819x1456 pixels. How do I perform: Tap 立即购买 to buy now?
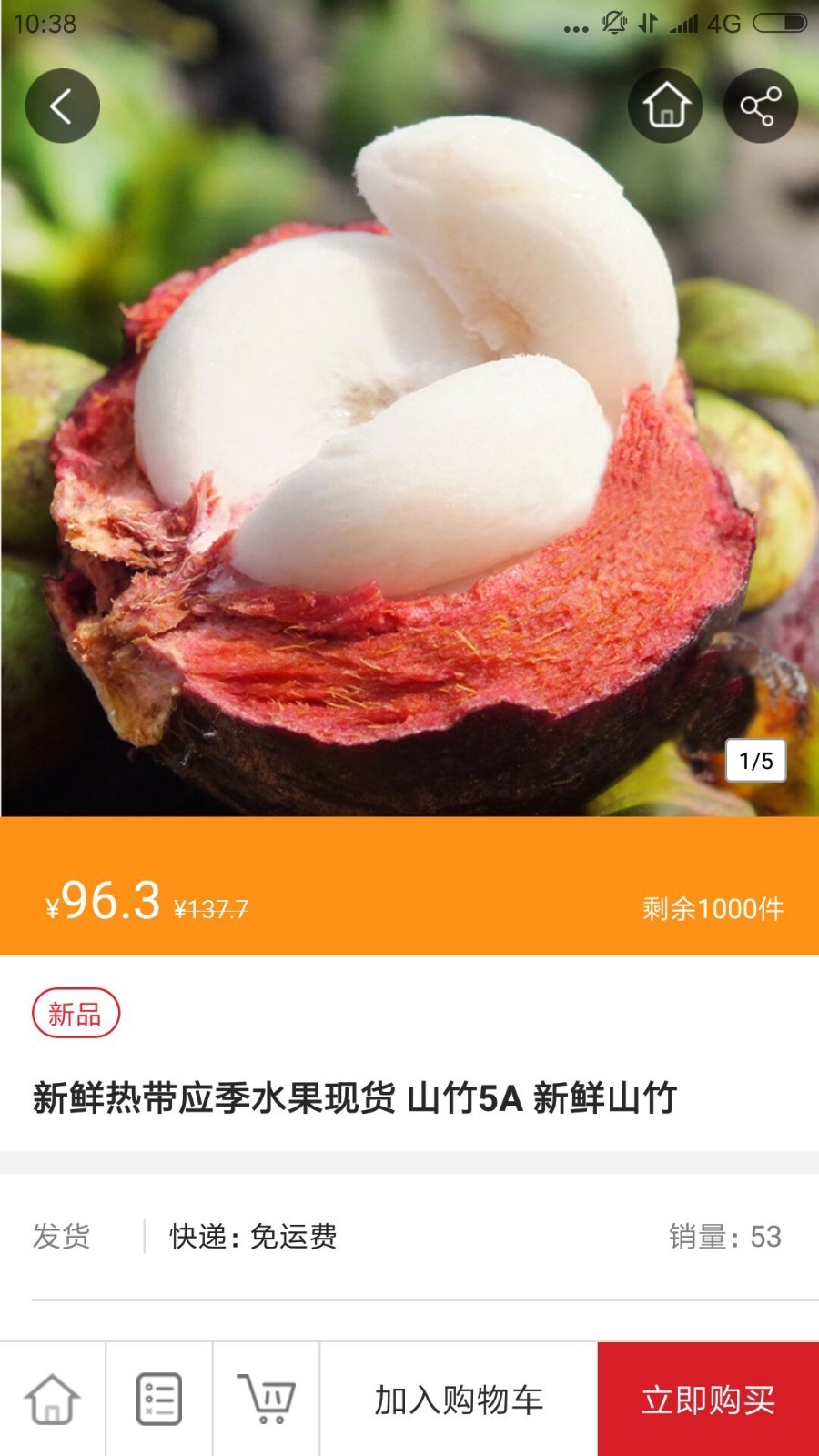click(708, 1399)
